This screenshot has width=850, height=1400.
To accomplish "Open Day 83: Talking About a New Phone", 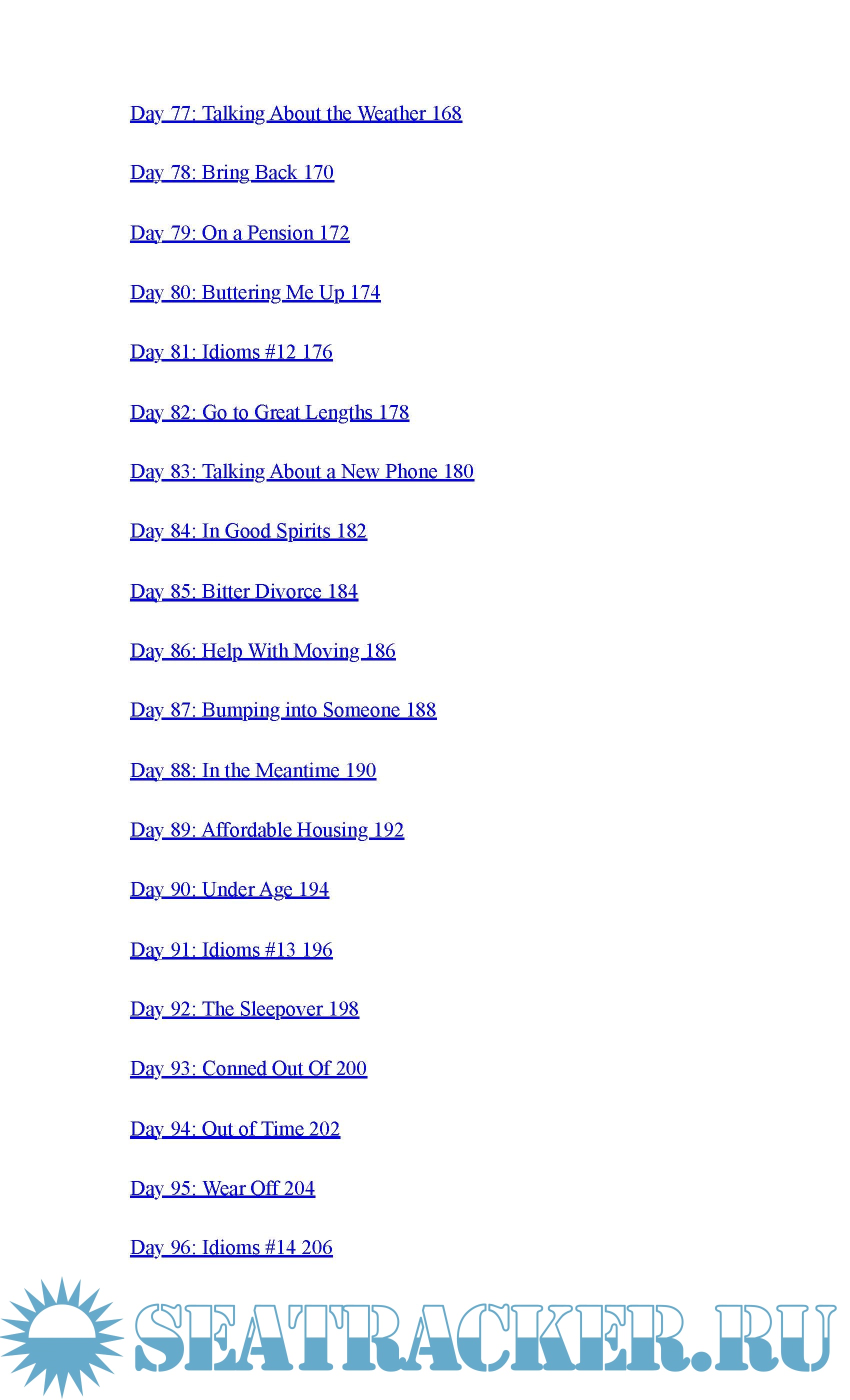I will pos(301,471).
